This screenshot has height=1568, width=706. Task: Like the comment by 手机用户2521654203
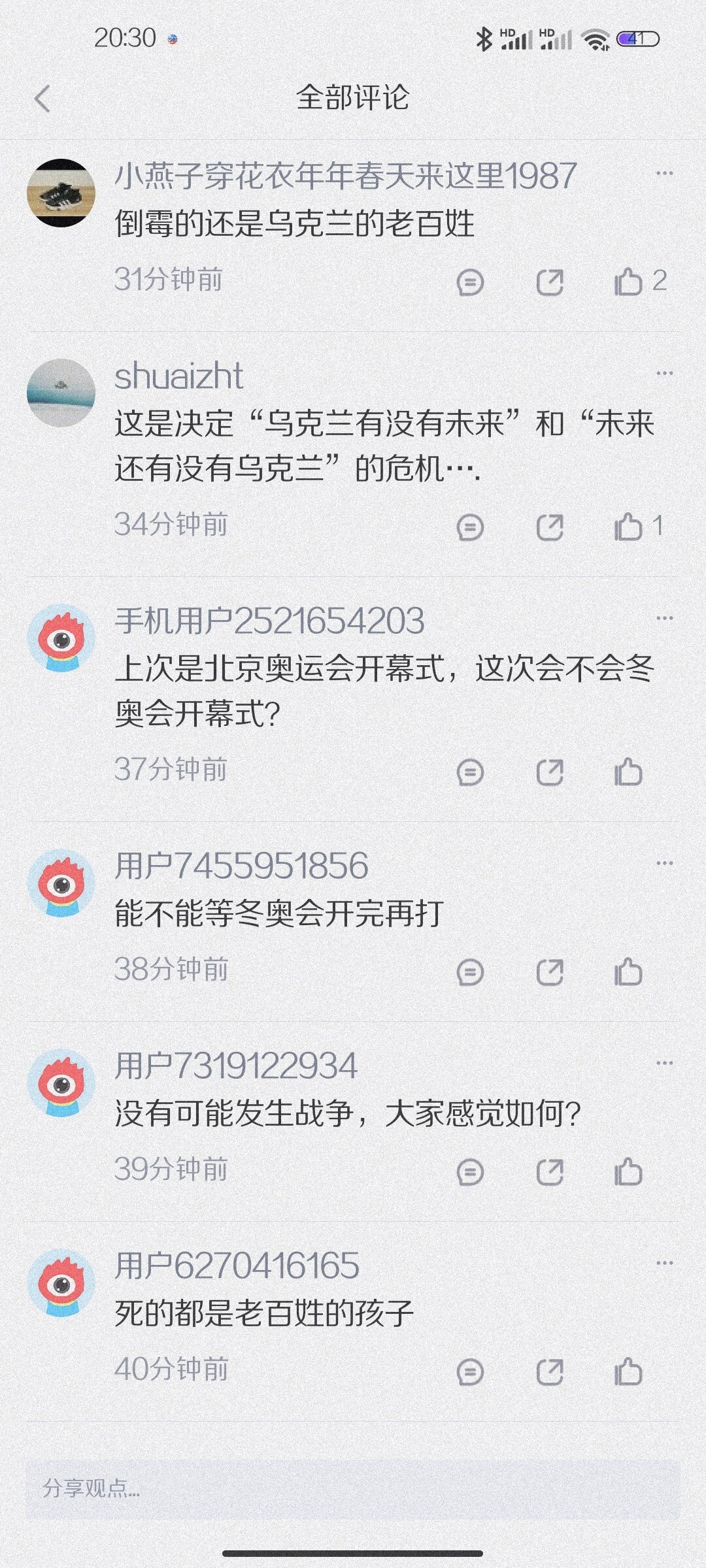[x=628, y=772]
